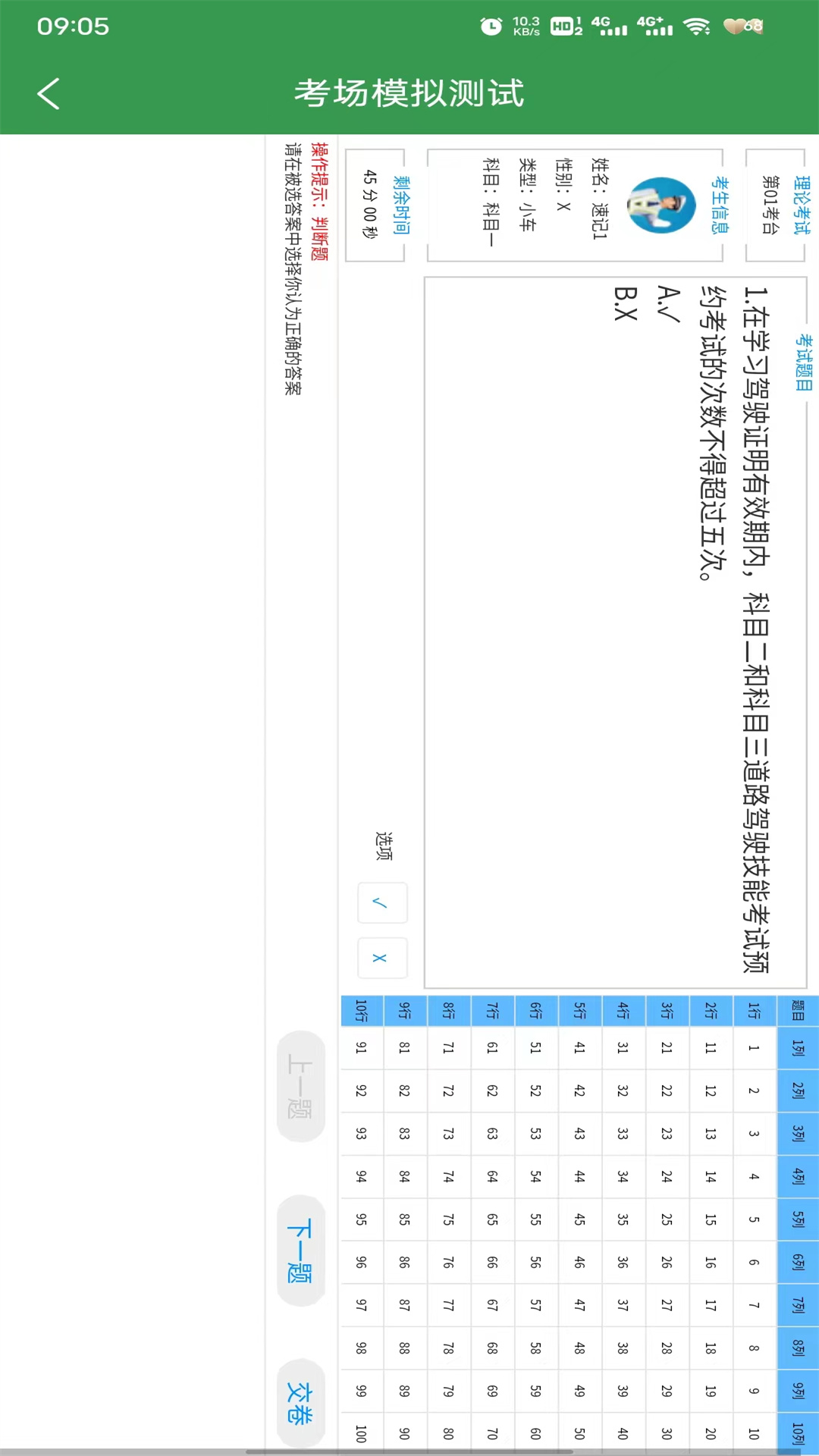Screen dimensions: 819x1456
Task: Open question 66 from the number grid
Action: coord(492,1263)
